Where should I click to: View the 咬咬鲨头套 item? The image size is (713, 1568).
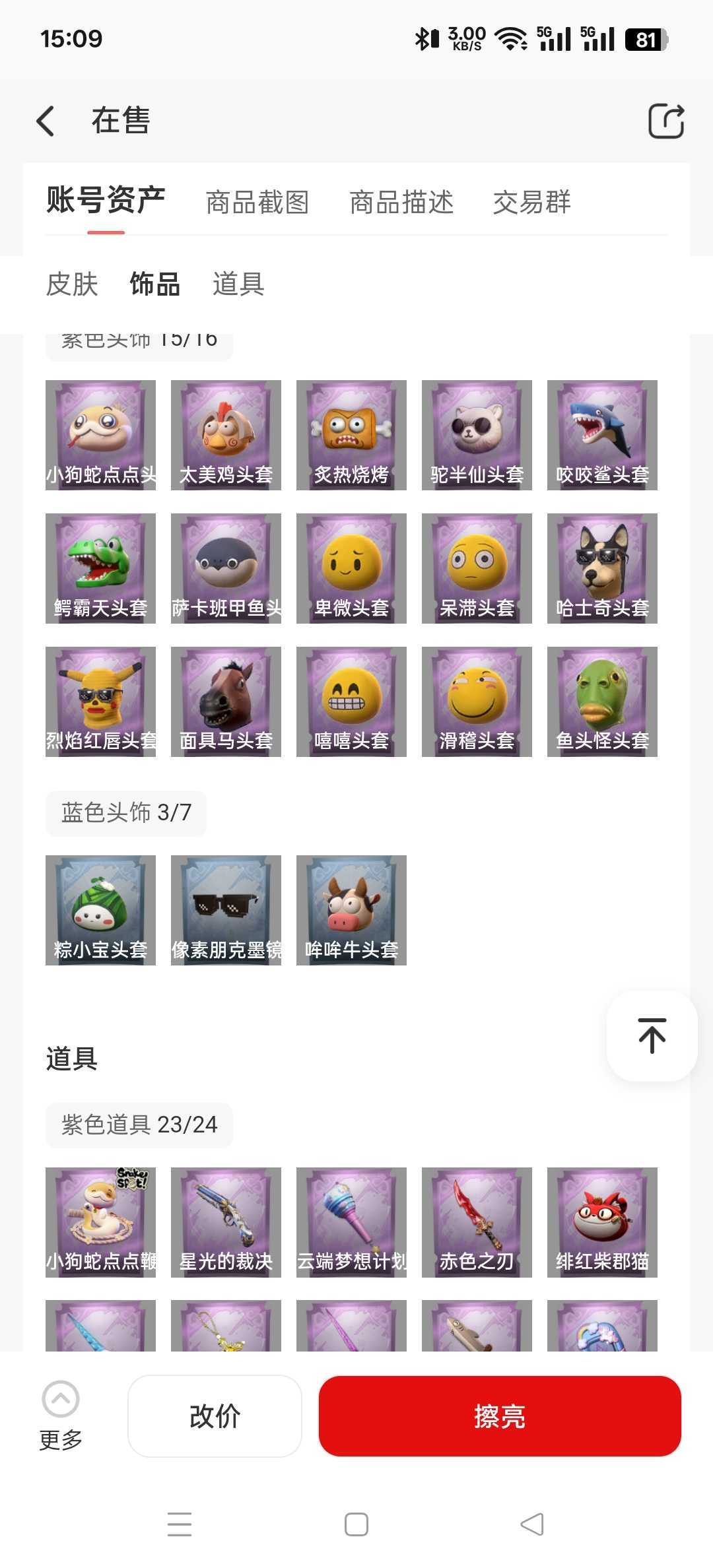[602, 435]
